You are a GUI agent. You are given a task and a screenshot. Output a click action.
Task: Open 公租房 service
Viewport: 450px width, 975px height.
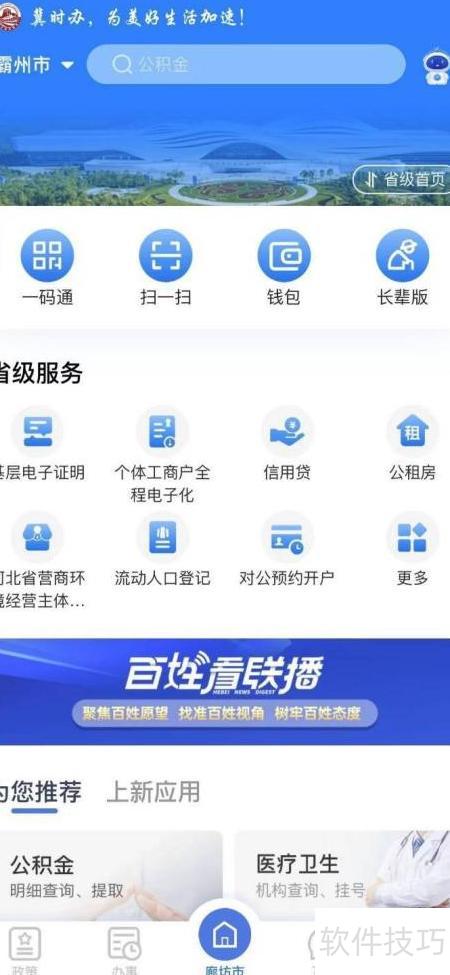click(x=413, y=445)
